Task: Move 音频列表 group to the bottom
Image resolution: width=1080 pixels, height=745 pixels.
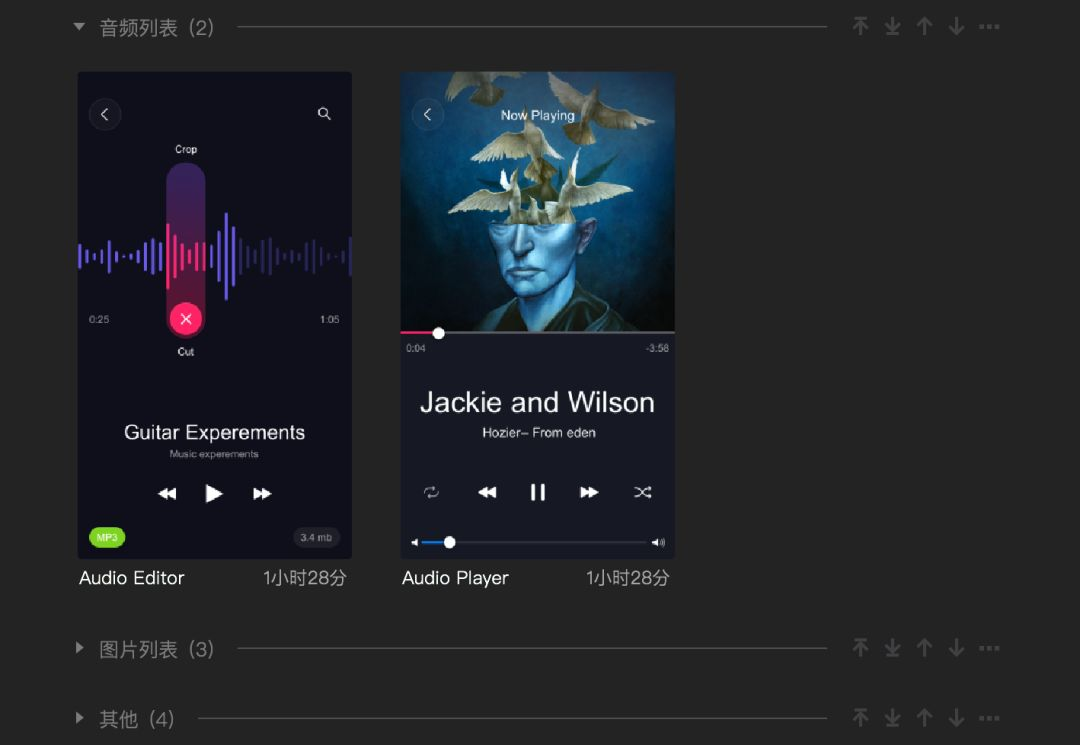Action: [892, 27]
